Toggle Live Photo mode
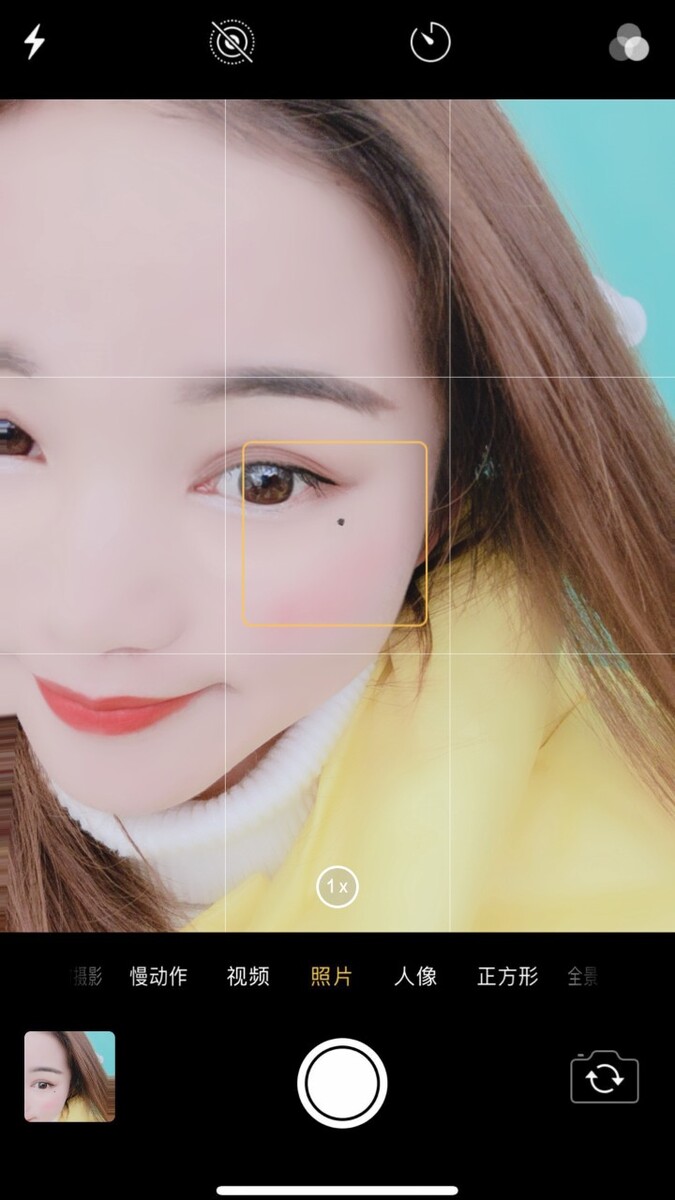The height and width of the screenshot is (1200, 675). pos(232,42)
